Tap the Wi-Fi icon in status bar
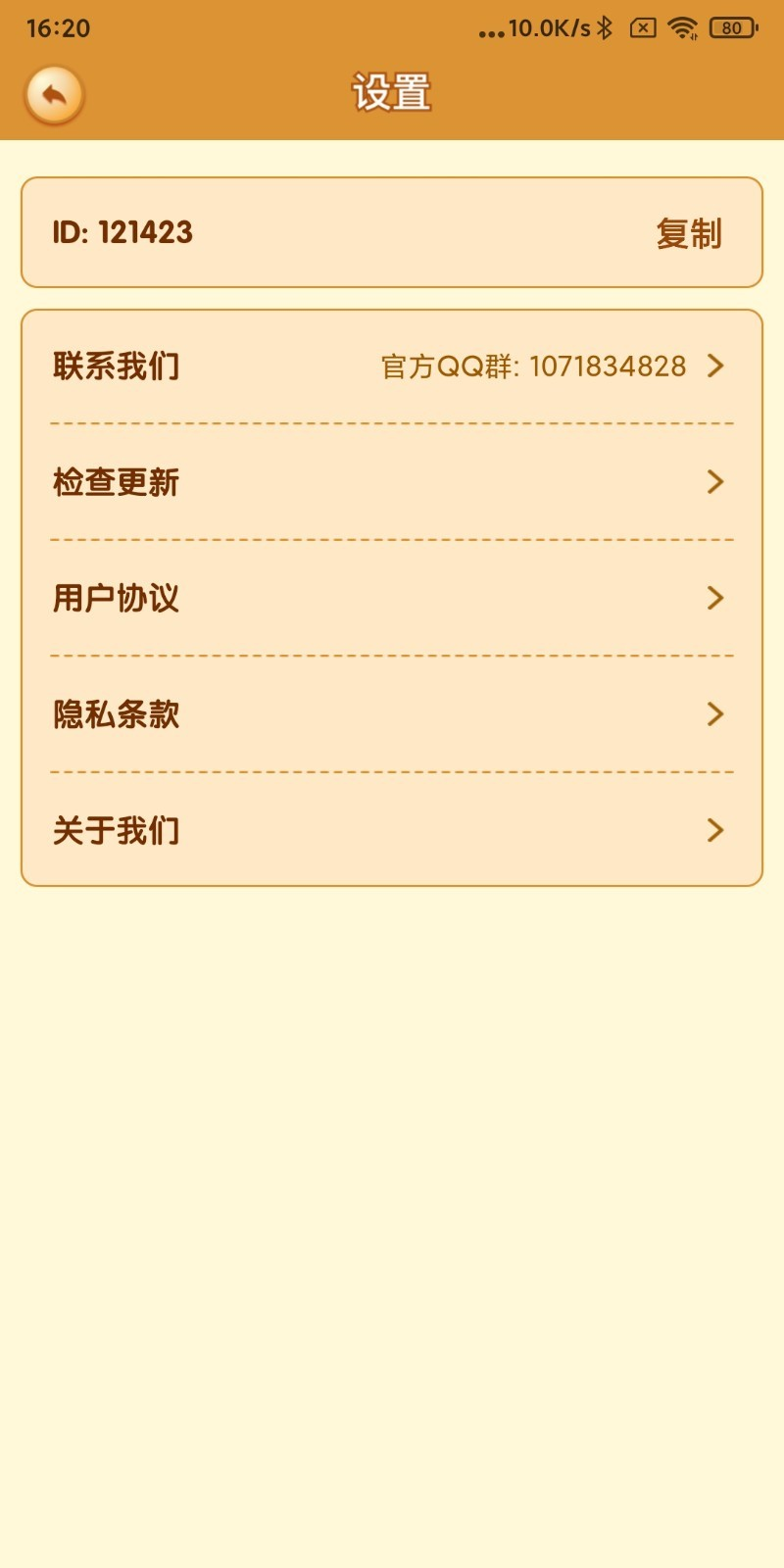The height and width of the screenshot is (1568, 784). click(x=681, y=28)
